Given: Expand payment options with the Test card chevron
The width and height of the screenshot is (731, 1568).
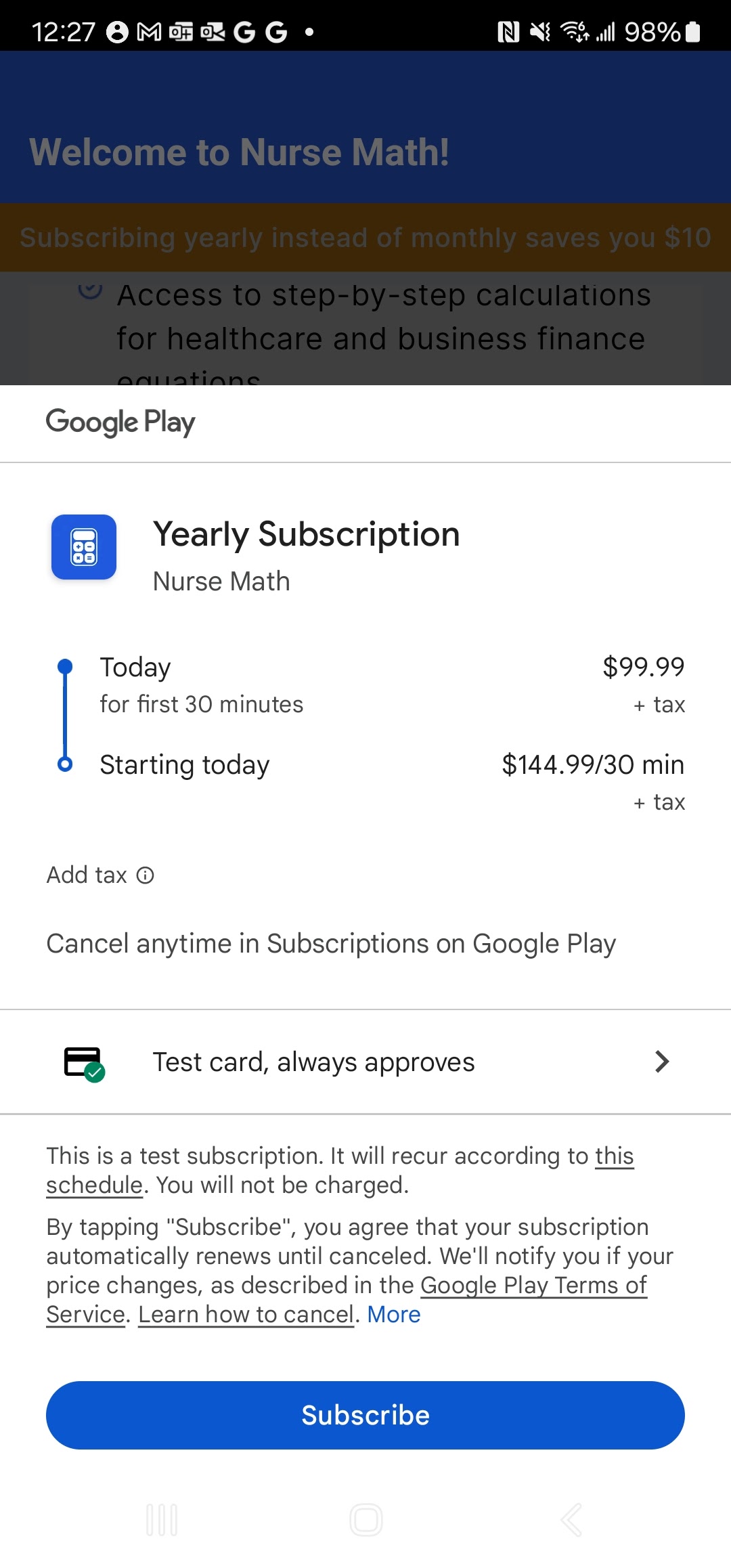Looking at the screenshot, I should tap(661, 1061).
